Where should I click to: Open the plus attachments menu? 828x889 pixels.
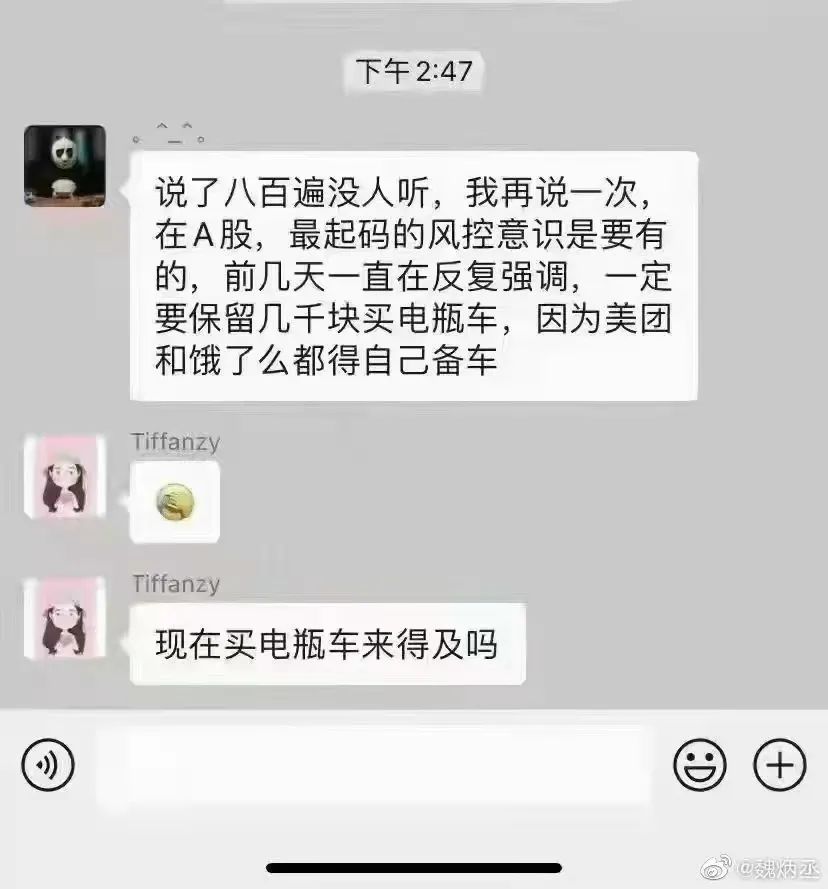(778, 766)
